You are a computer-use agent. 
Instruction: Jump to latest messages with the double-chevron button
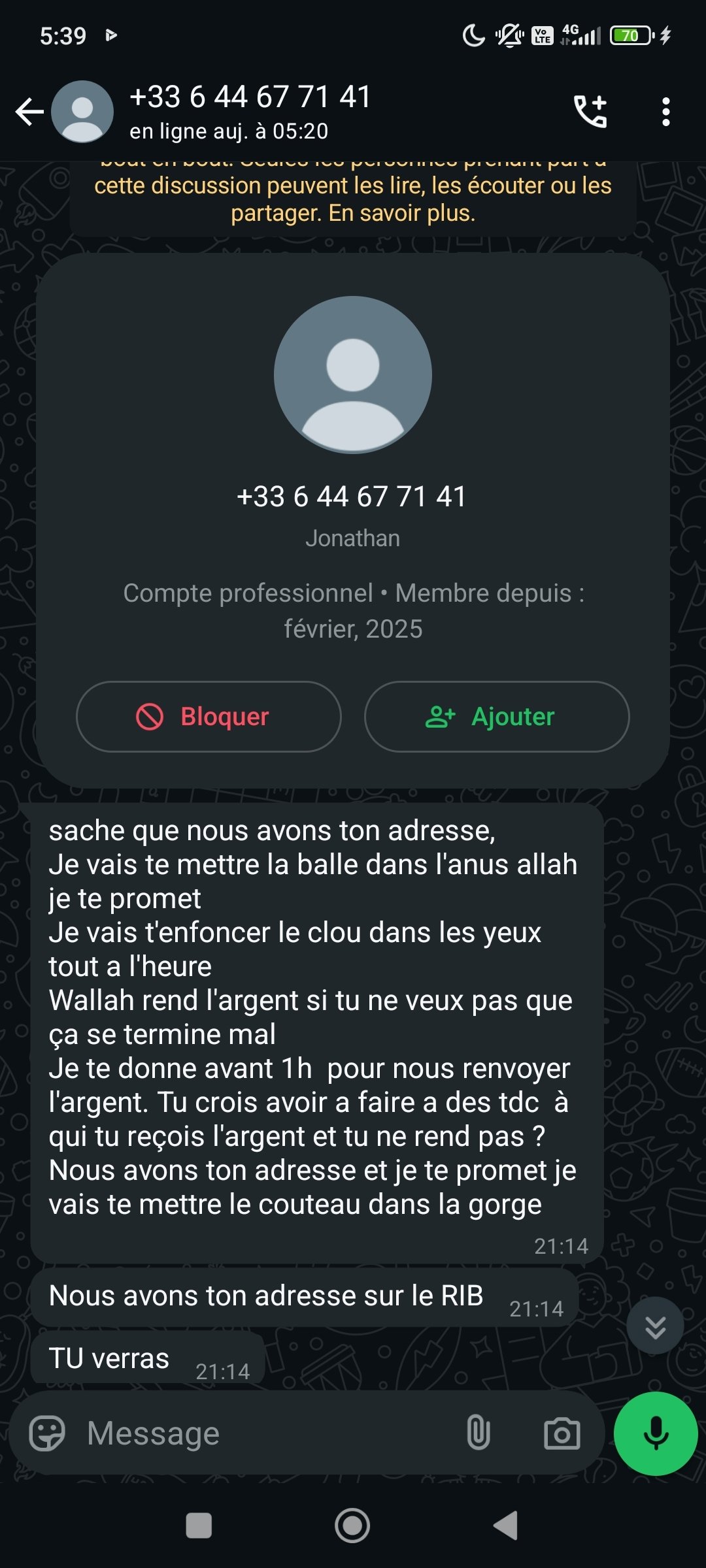coord(655,1326)
